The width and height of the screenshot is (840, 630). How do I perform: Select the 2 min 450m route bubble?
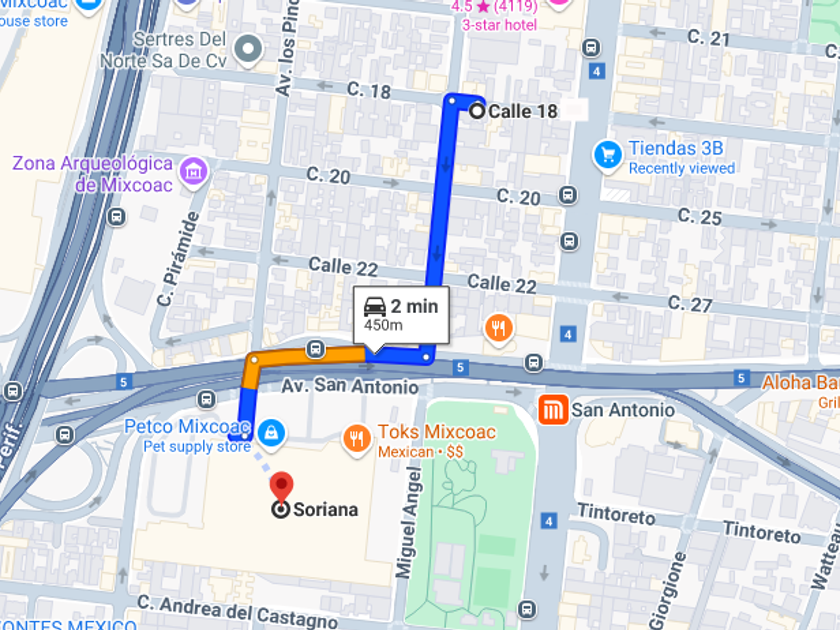pos(401,316)
